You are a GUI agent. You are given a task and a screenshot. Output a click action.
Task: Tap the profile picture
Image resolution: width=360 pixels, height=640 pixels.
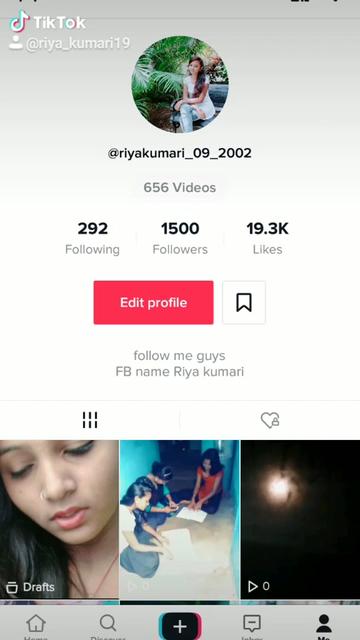pos(180,84)
